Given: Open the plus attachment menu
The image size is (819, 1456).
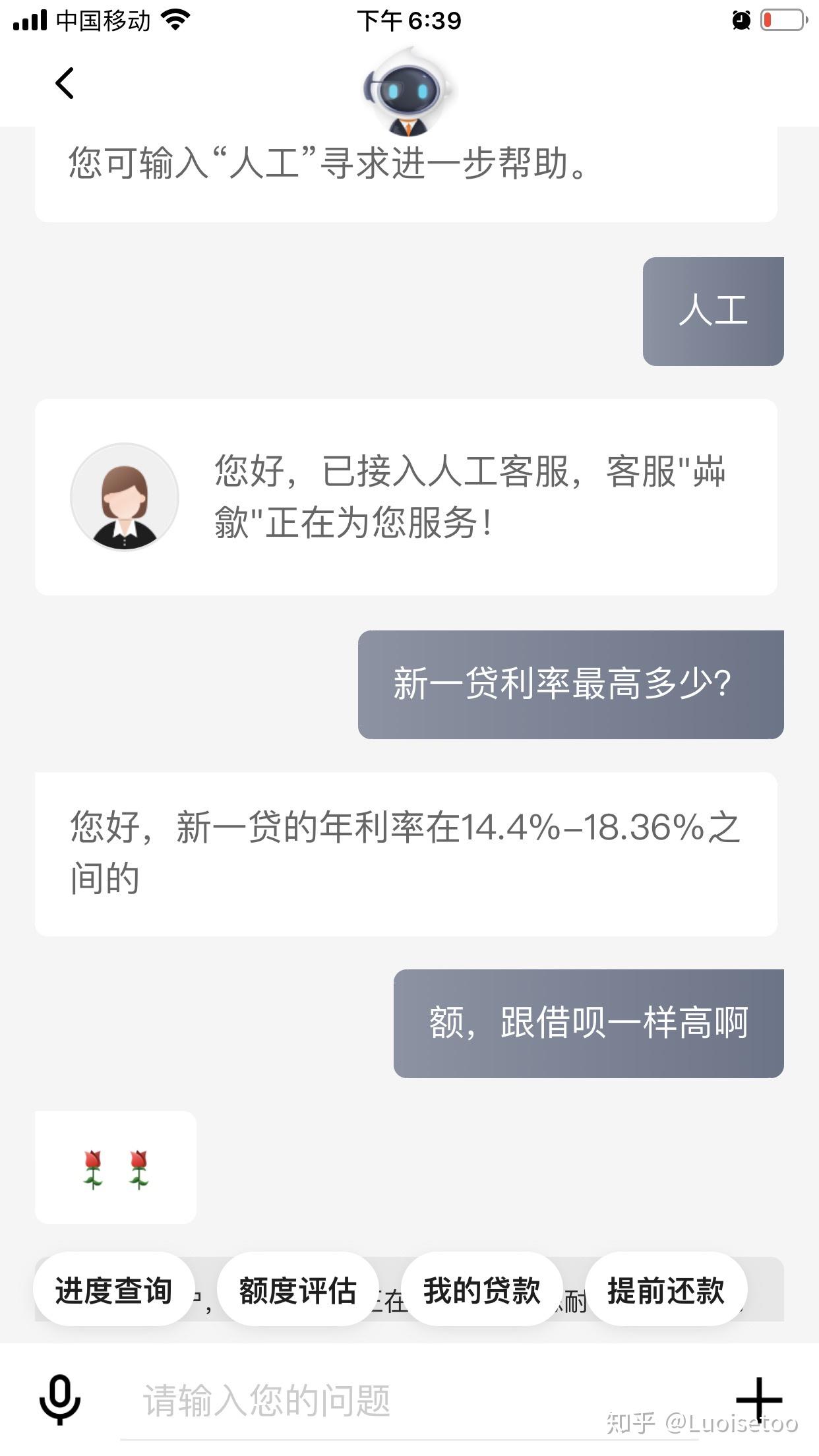Looking at the screenshot, I should [758, 1398].
